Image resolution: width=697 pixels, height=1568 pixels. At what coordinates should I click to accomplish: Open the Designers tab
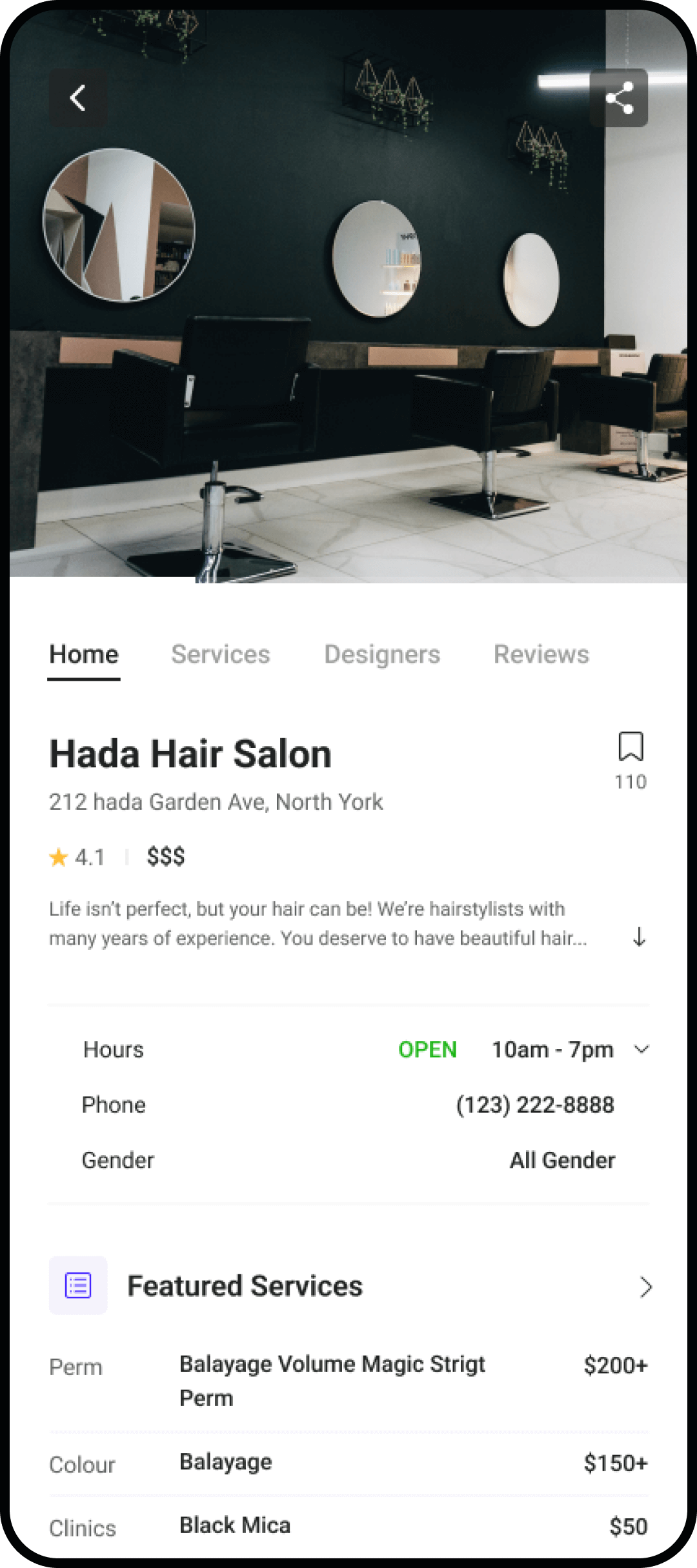(382, 654)
